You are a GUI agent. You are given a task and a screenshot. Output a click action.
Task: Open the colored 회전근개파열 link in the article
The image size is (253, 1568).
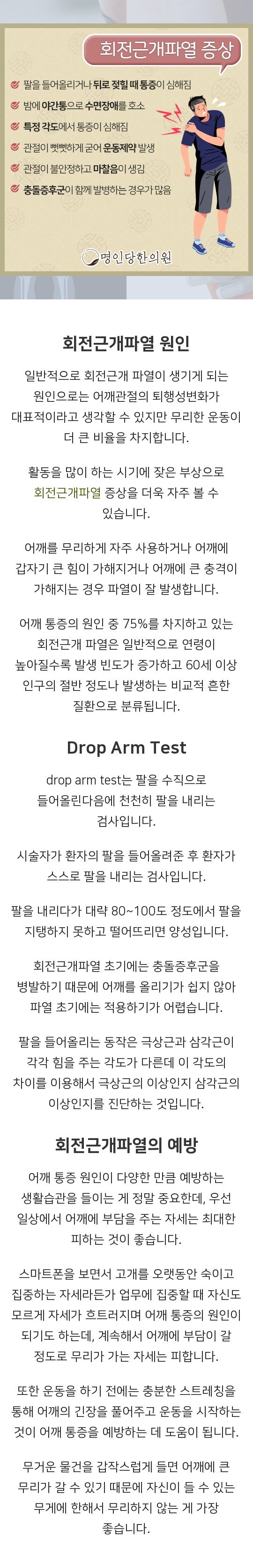67,493
